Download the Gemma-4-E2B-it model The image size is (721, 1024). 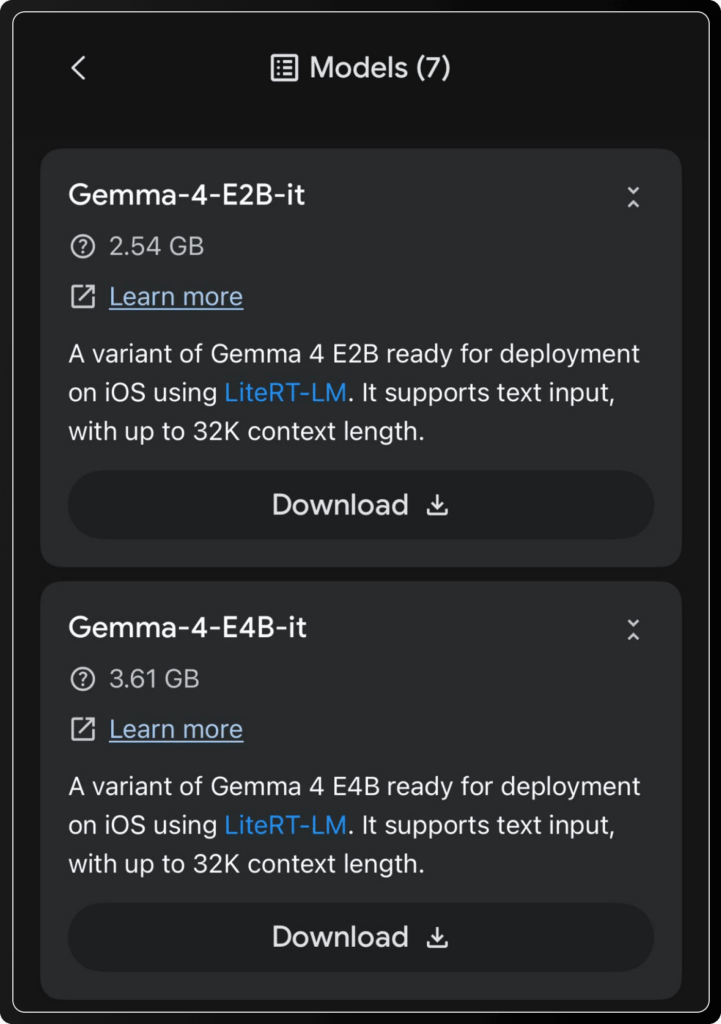click(x=360, y=505)
